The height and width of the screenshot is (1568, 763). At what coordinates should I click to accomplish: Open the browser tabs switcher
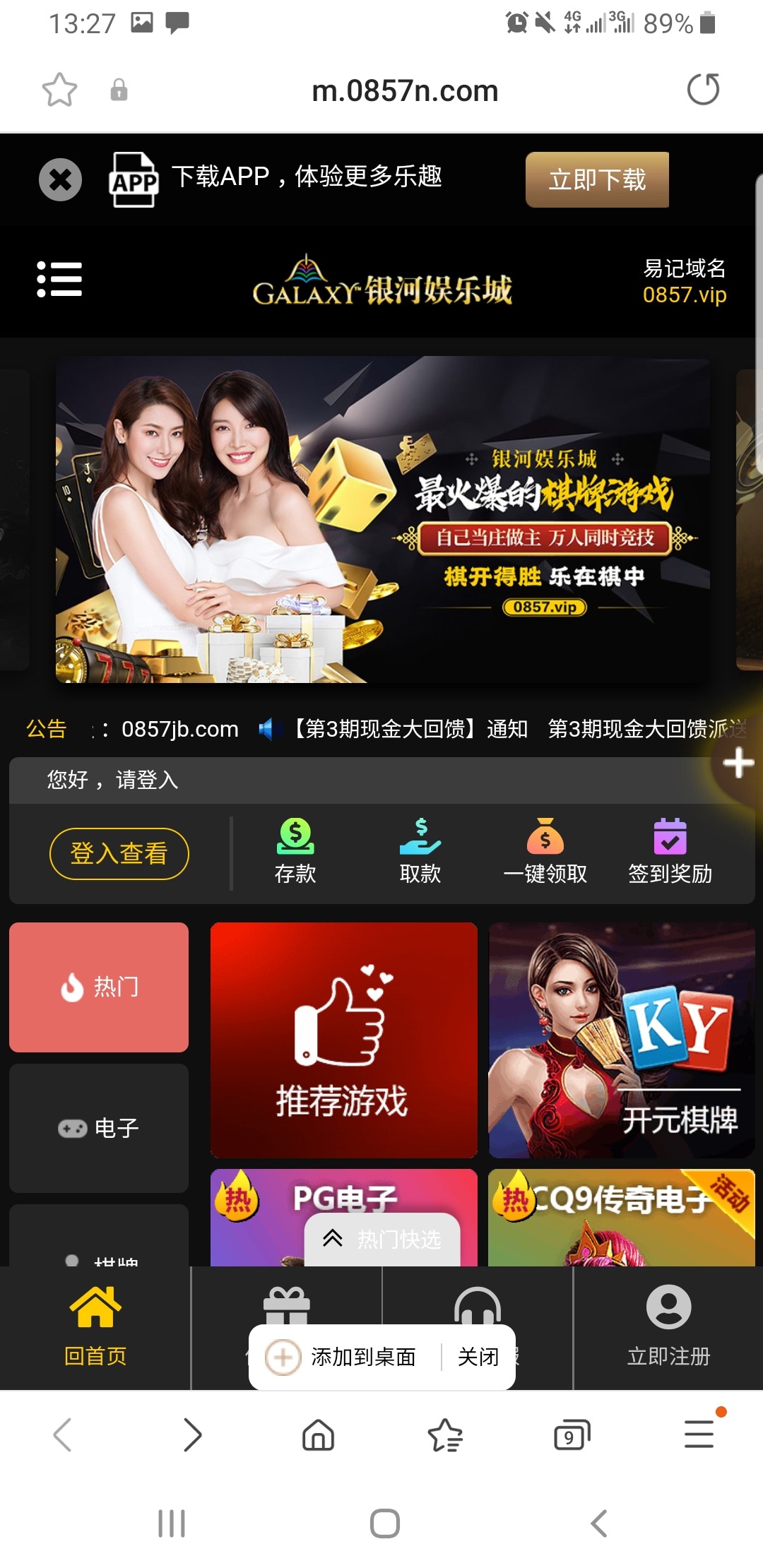click(571, 1435)
